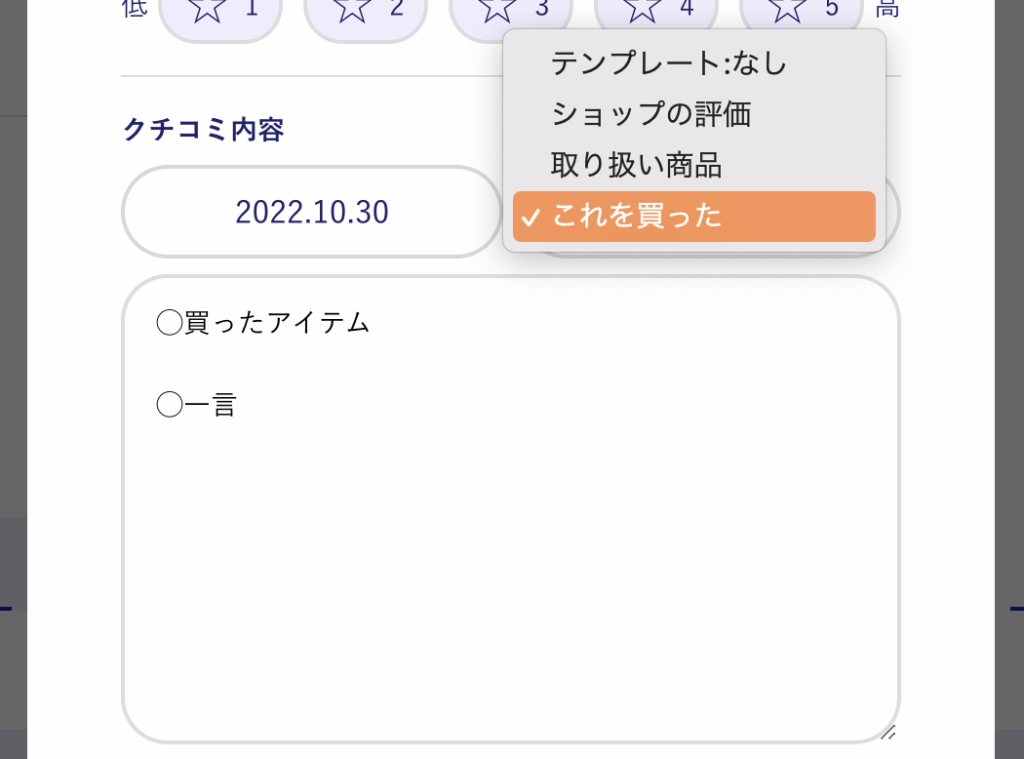This screenshot has width=1024, height=759.
Task: Select the 取り扱い商品 template
Action: pos(636,164)
